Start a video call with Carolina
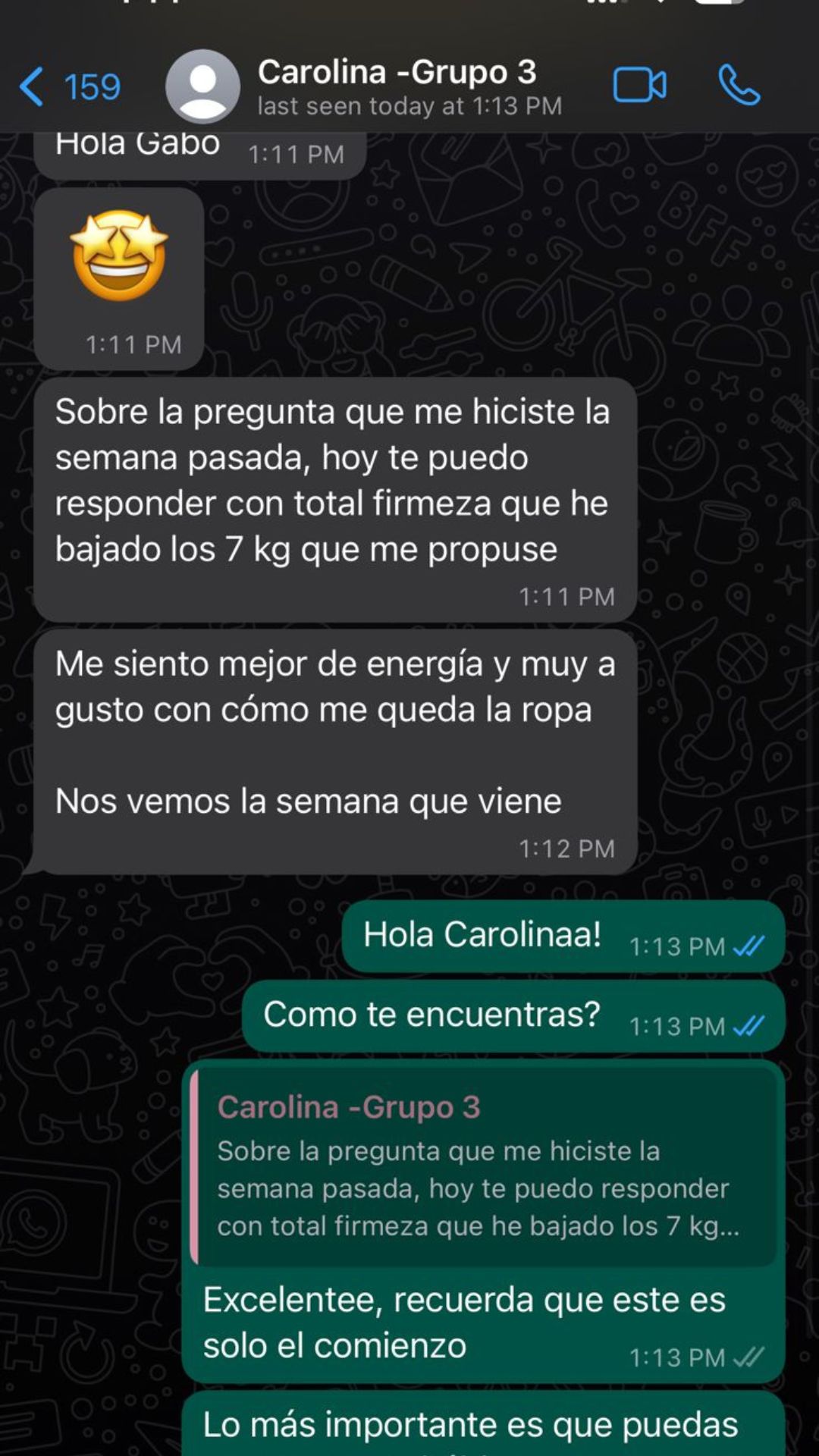This screenshot has width=819, height=1456. 639,85
